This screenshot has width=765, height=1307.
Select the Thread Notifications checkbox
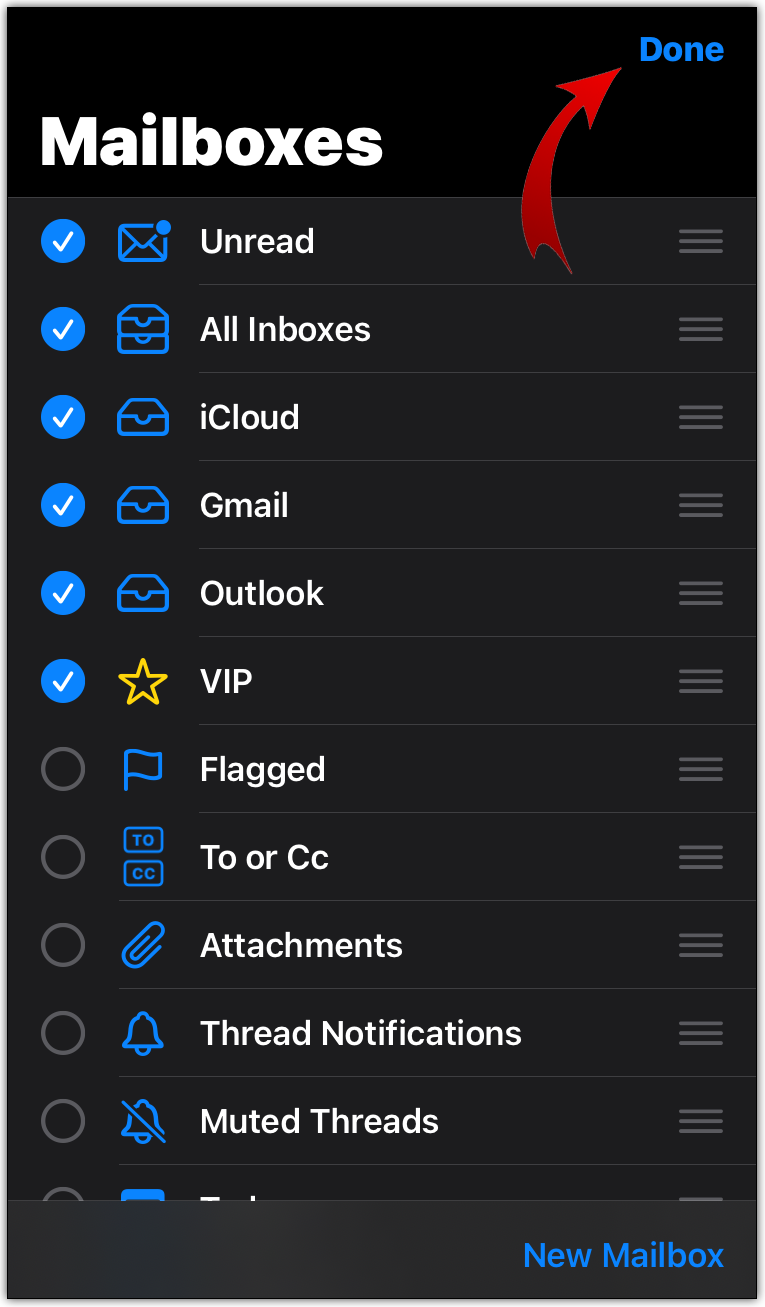[x=63, y=1033]
